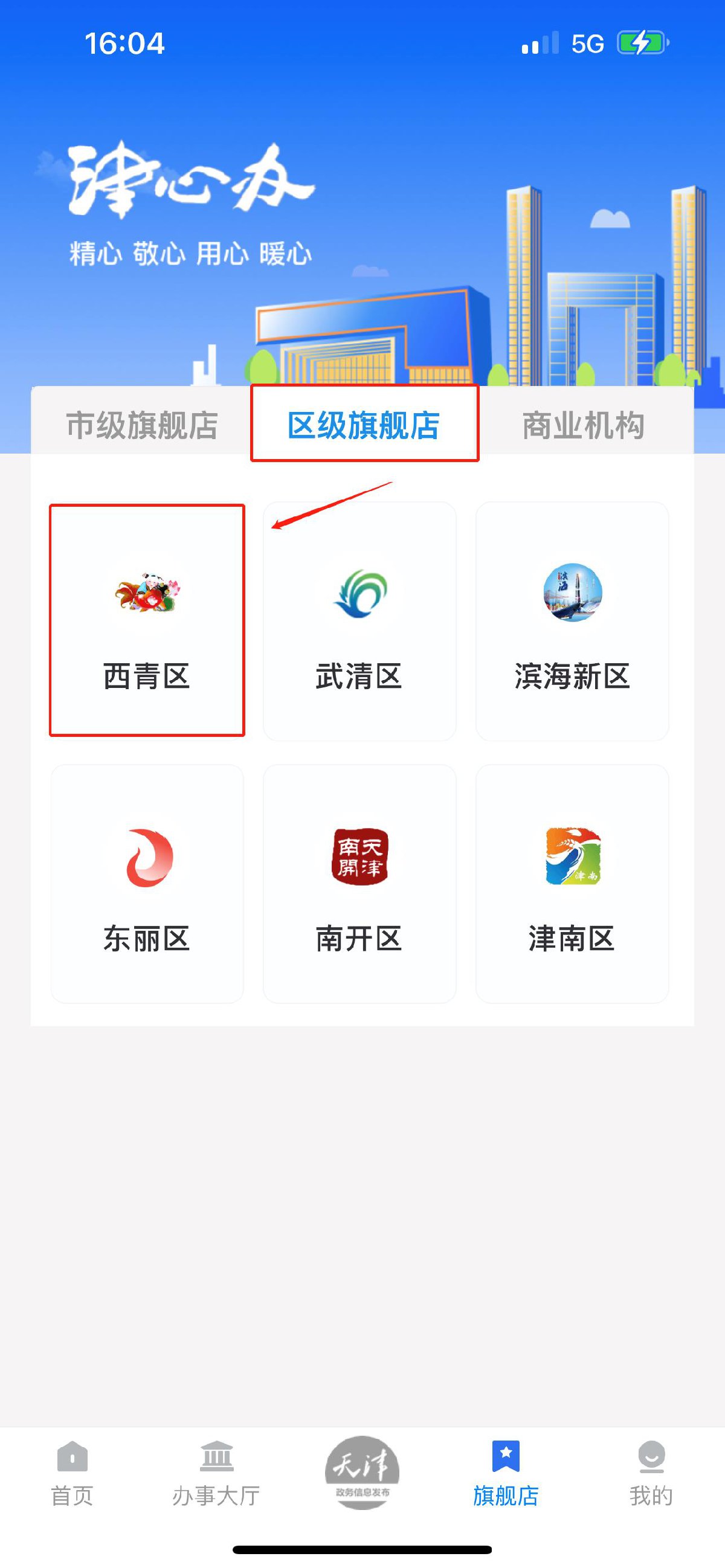This screenshot has width=725, height=1568.
Task: Open the 办事大厅 tab
Action: click(216, 1473)
